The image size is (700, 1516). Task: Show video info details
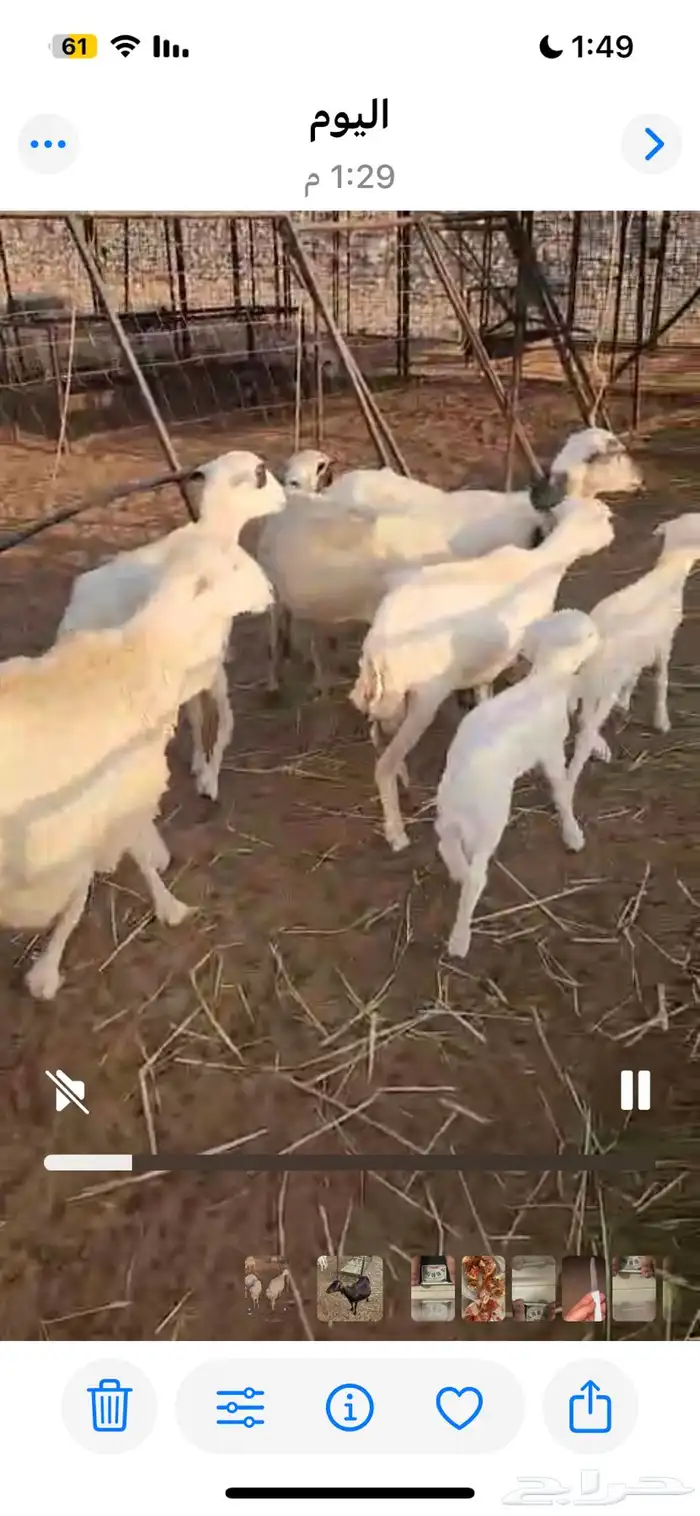click(x=350, y=1407)
